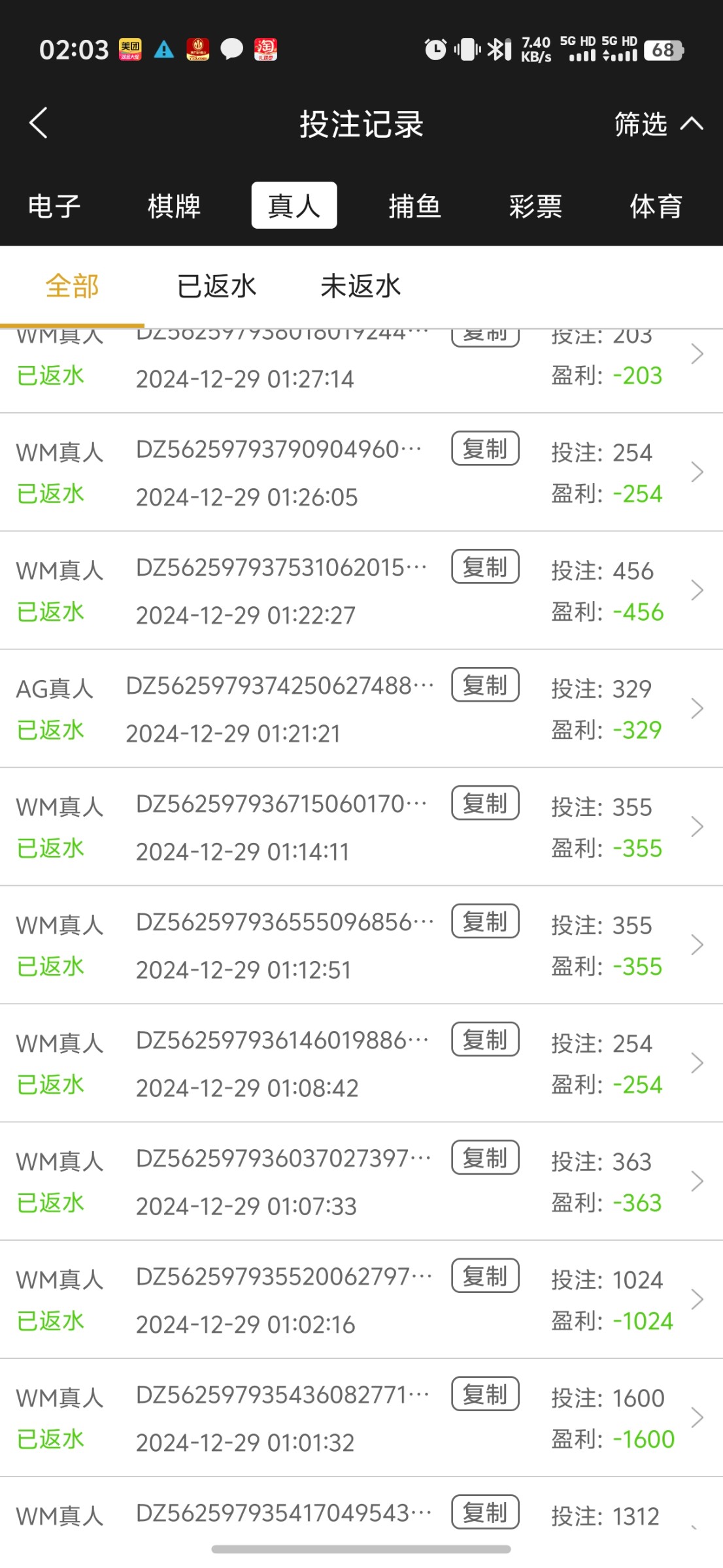The image size is (723, 1568).
Task: Copy order number of the 01:26:05 record
Action: (485, 449)
